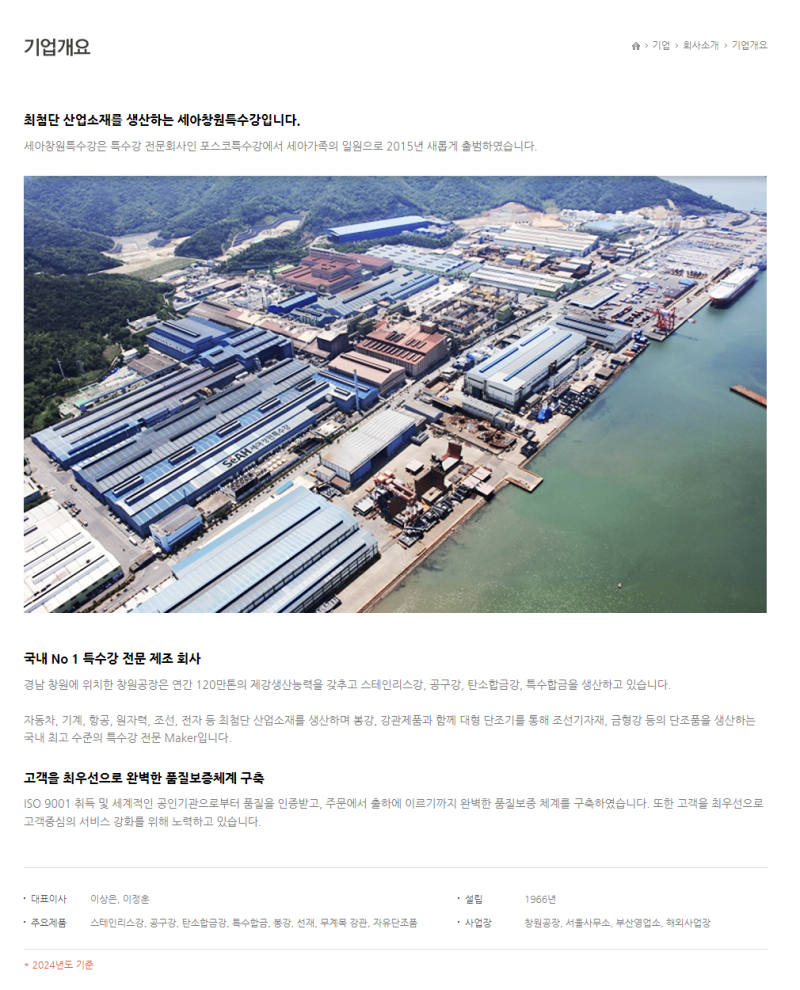Go to the 회사소개 breadcrumb link

point(700,46)
